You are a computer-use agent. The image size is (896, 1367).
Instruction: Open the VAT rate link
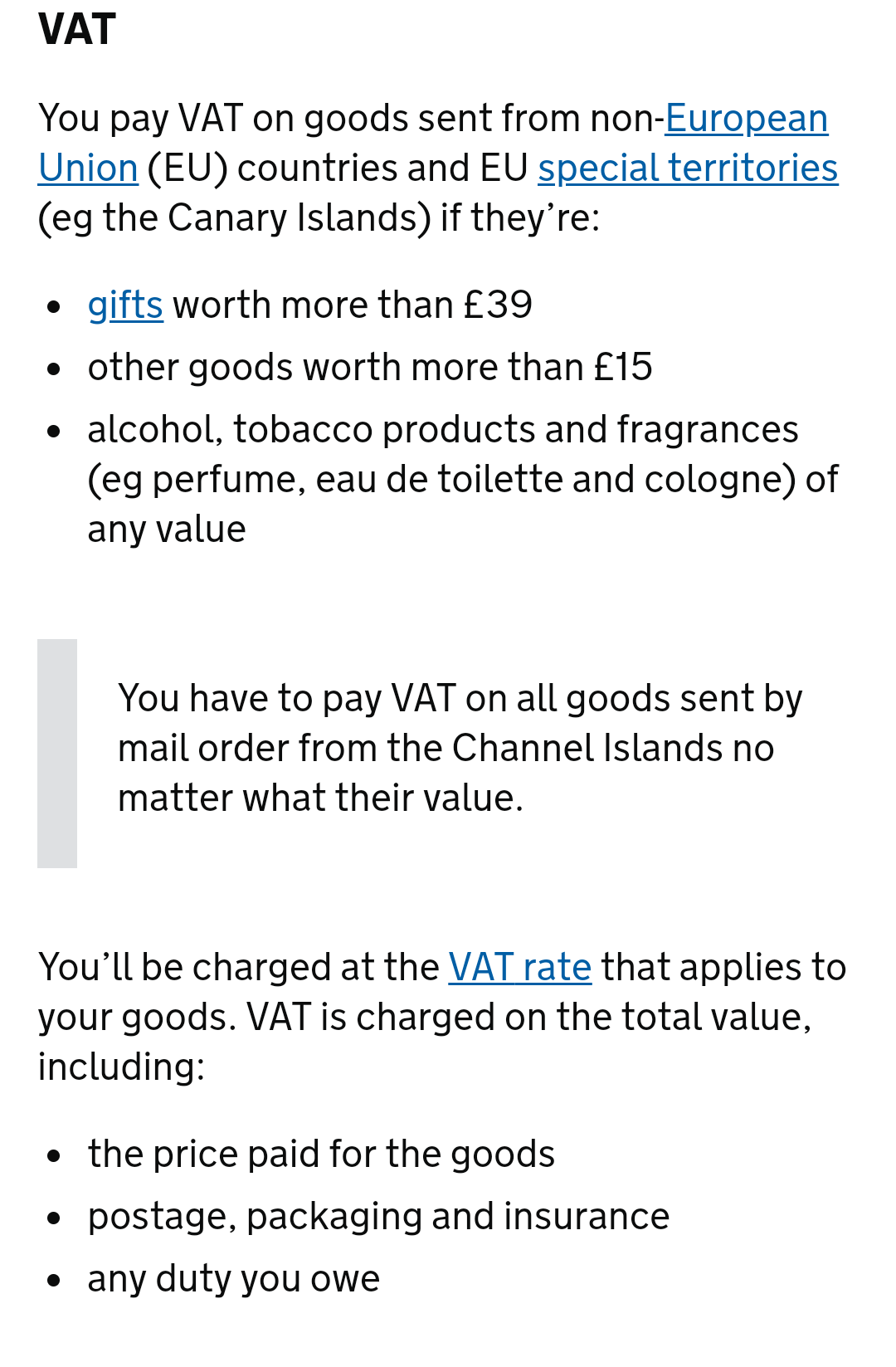coord(520,968)
